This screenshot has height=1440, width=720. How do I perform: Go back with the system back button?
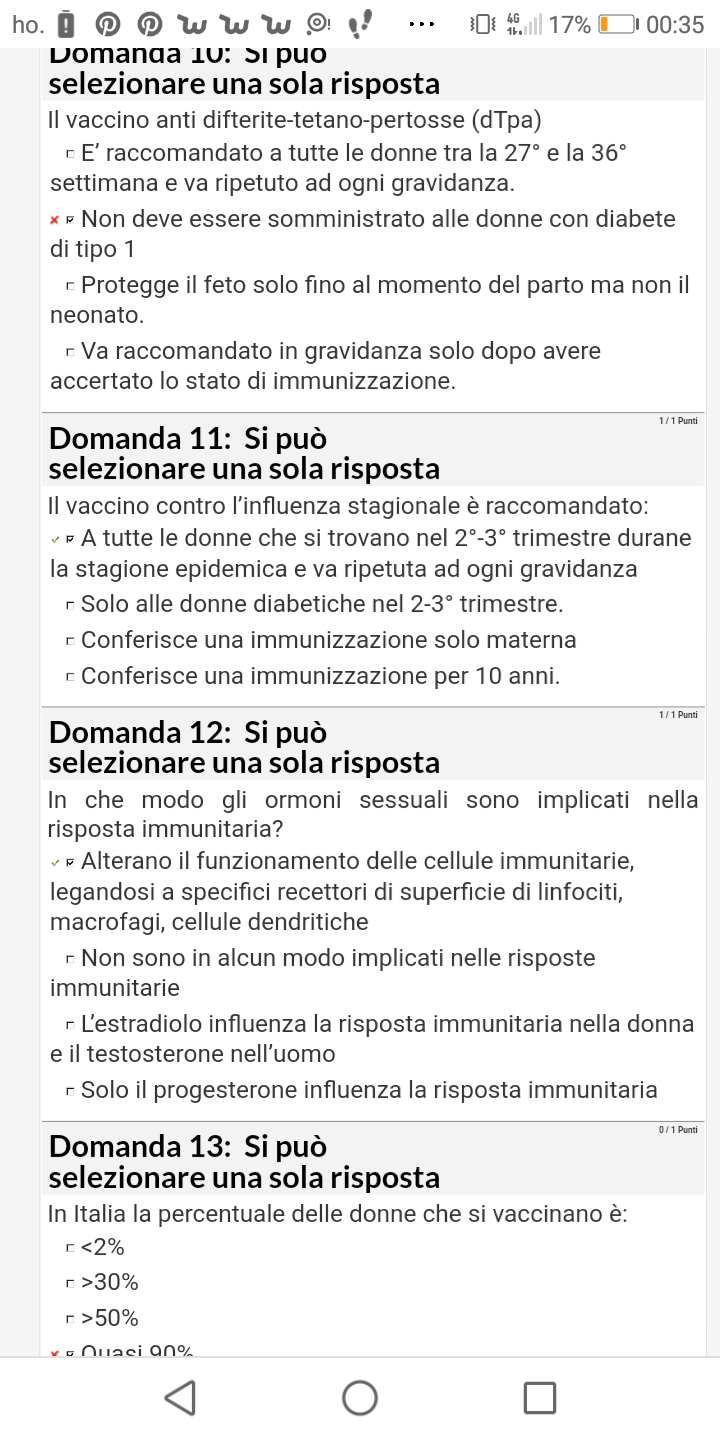pos(180,1397)
